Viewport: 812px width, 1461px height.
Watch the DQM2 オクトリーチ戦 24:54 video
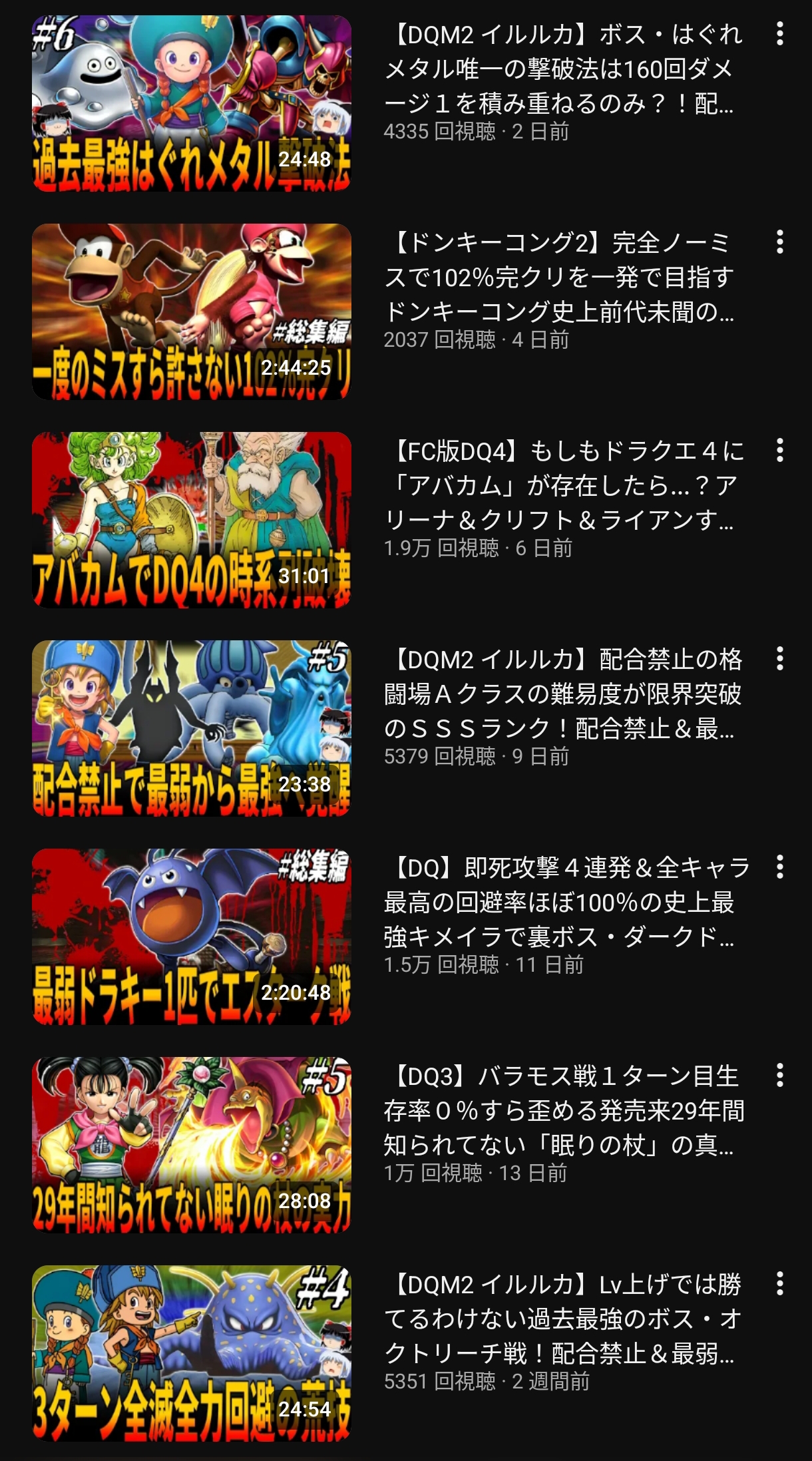192,1353
